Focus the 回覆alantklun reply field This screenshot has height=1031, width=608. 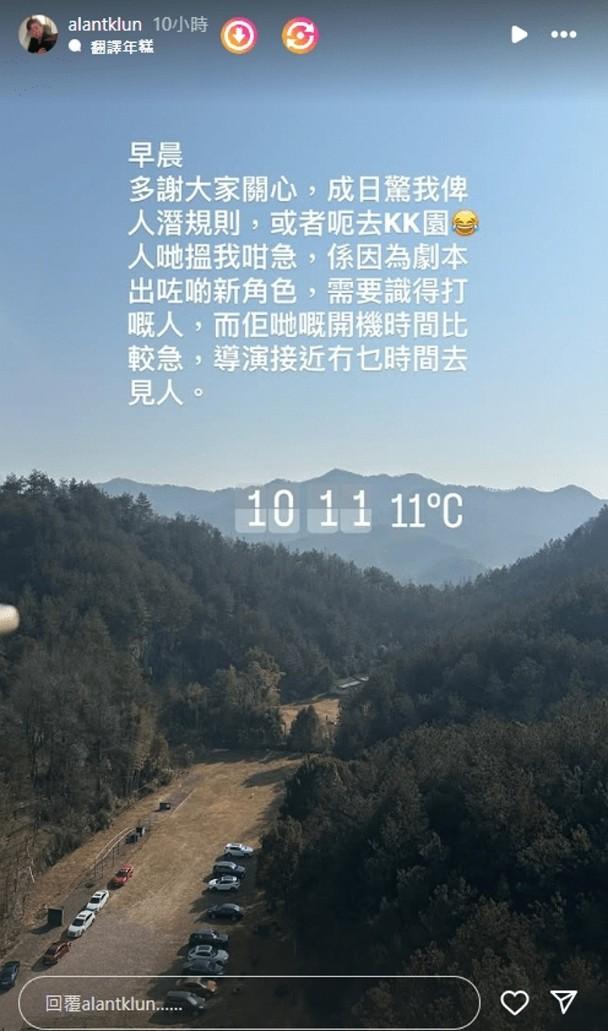click(248, 1002)
